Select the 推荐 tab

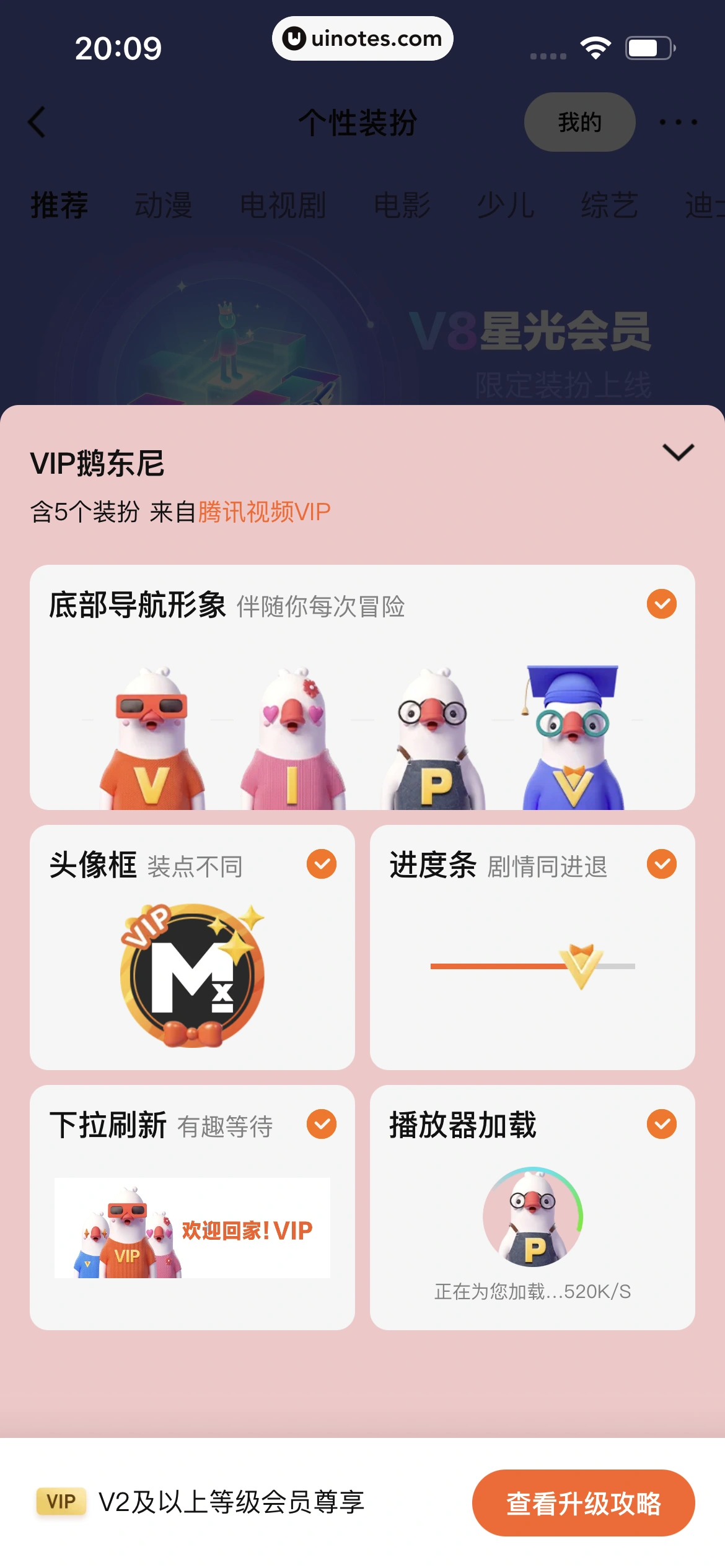pos(59,205)
